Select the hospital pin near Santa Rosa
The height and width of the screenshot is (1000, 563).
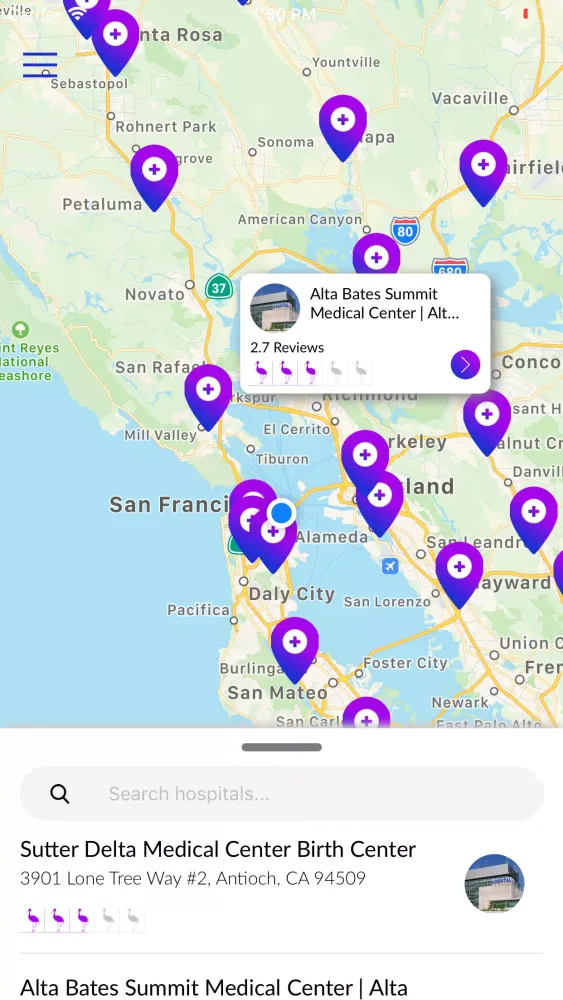tap(115, 42)
